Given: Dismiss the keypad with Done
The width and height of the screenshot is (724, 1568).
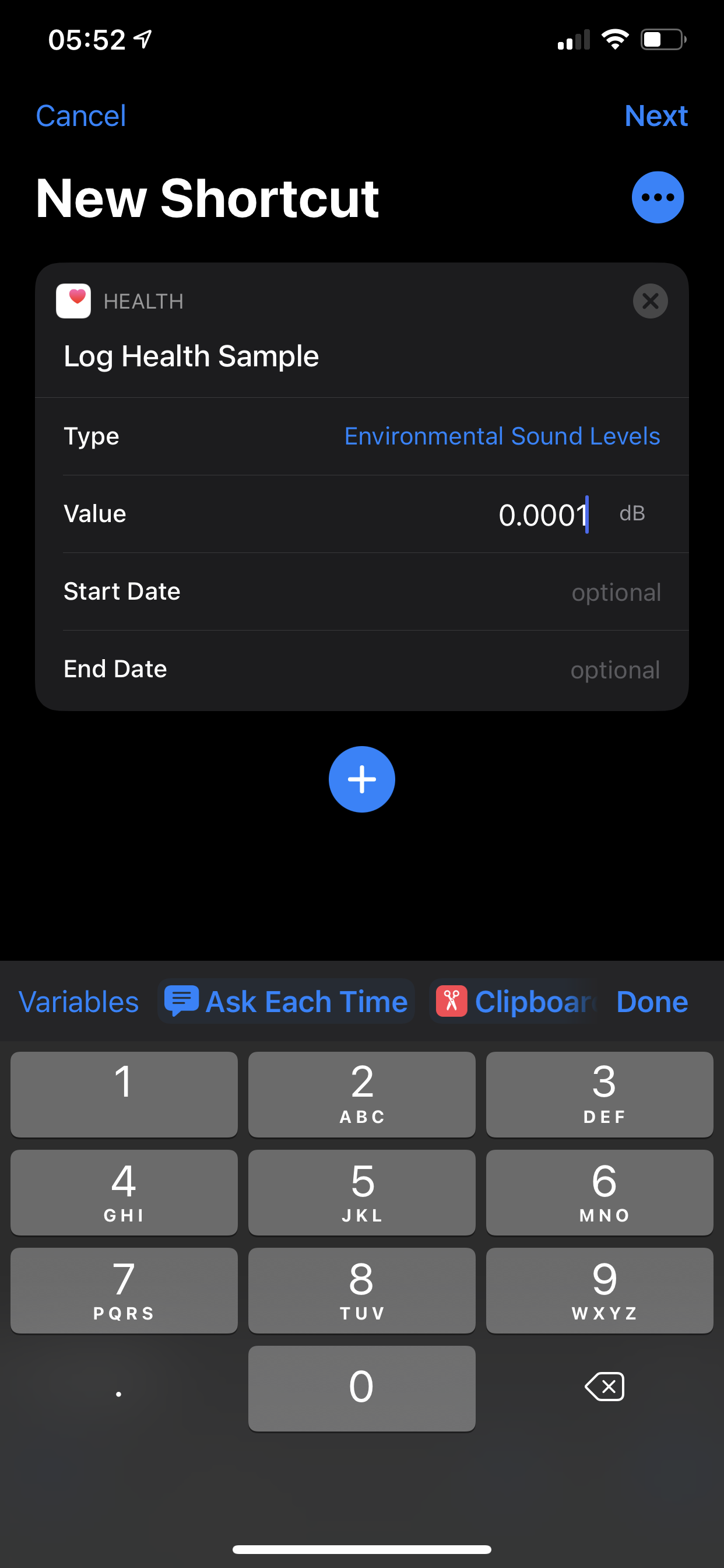Looking at the screenshot, I should point(652,1002).
